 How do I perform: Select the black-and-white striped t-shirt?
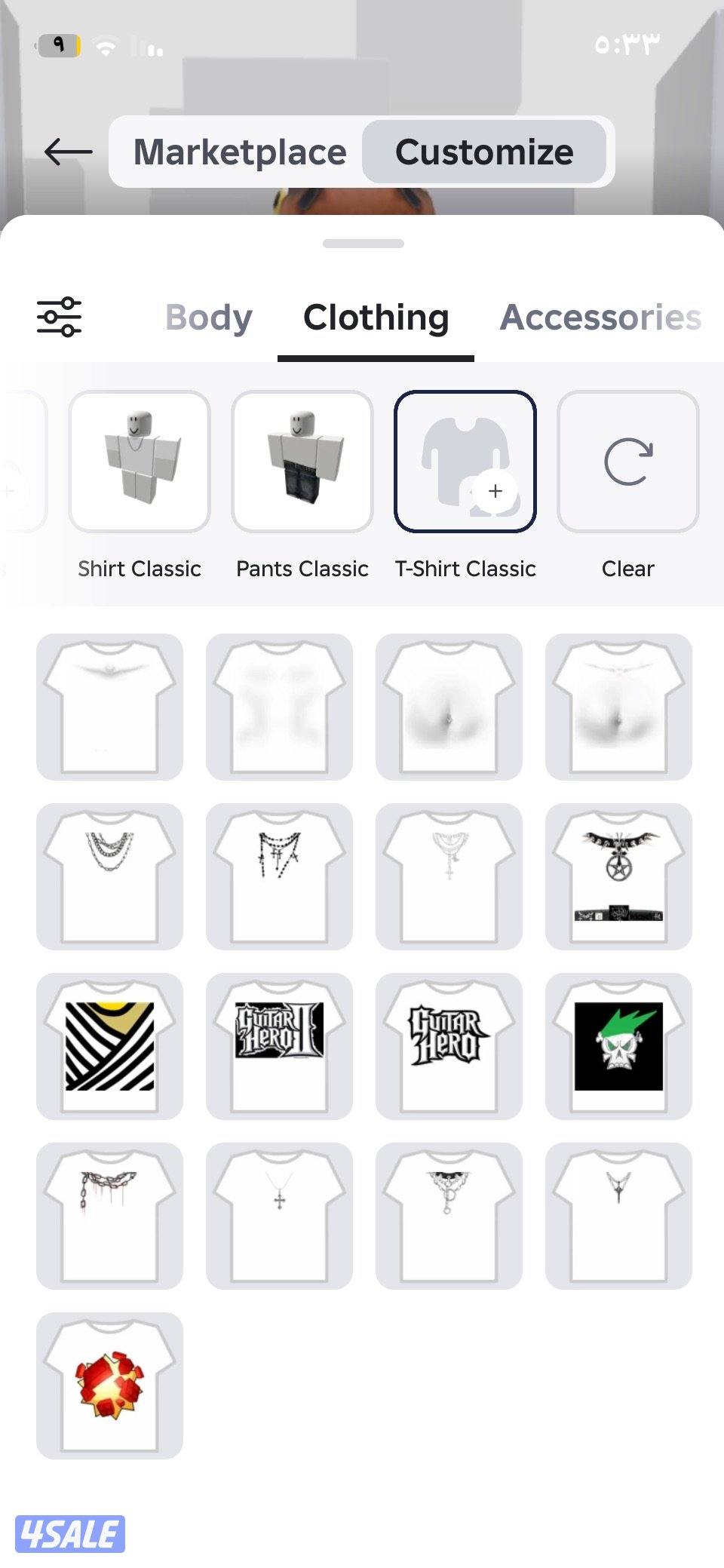[109, 1046]
